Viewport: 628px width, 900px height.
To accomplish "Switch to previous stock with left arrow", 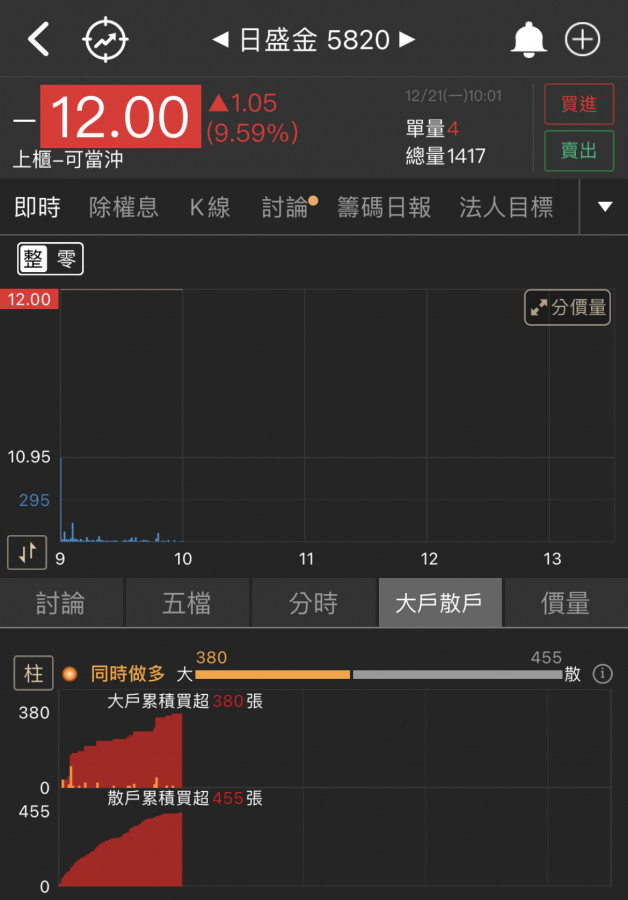I will (221, 40).
